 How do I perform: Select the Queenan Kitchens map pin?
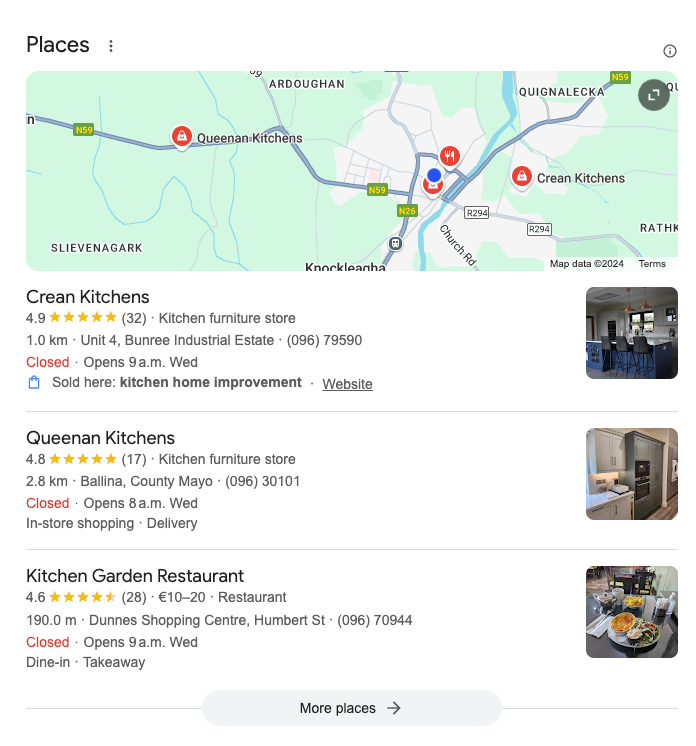pos(181,136)
